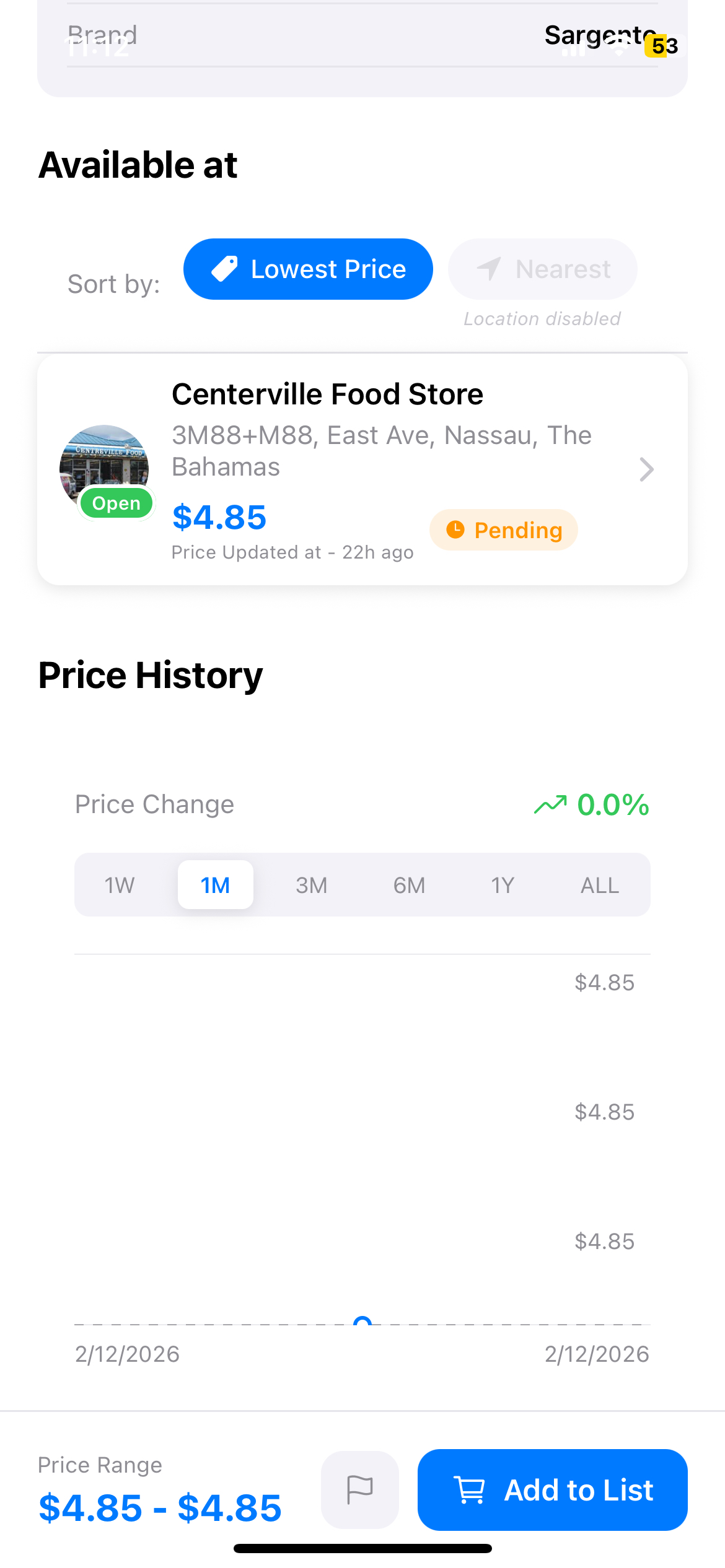Tap the shopping cart icon in Add to List
This screenshot has height=1568, width=725.
pyautogui.click(x=470, y=1491)
